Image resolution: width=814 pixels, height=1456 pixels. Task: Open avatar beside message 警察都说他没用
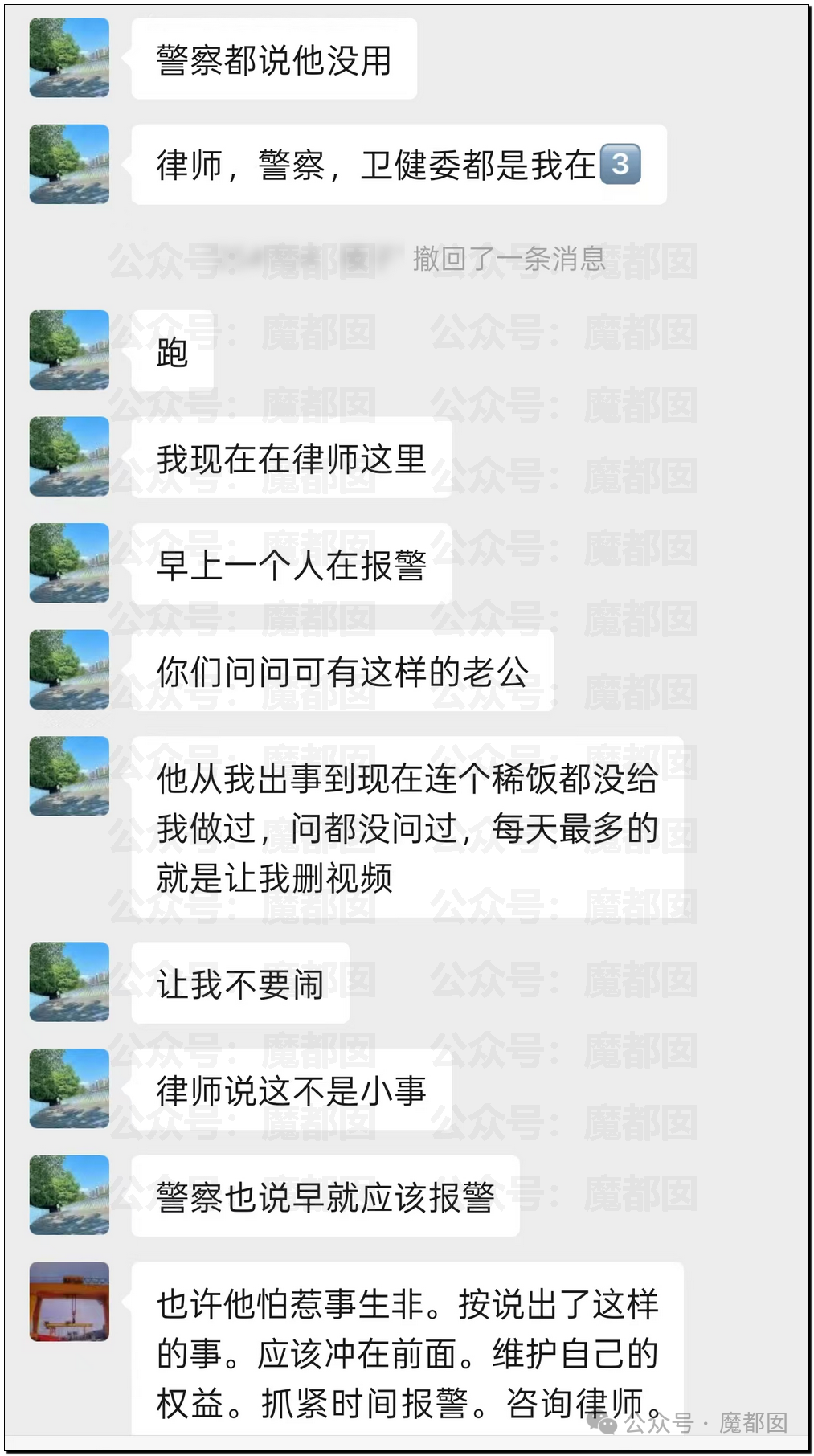(69, 58)
